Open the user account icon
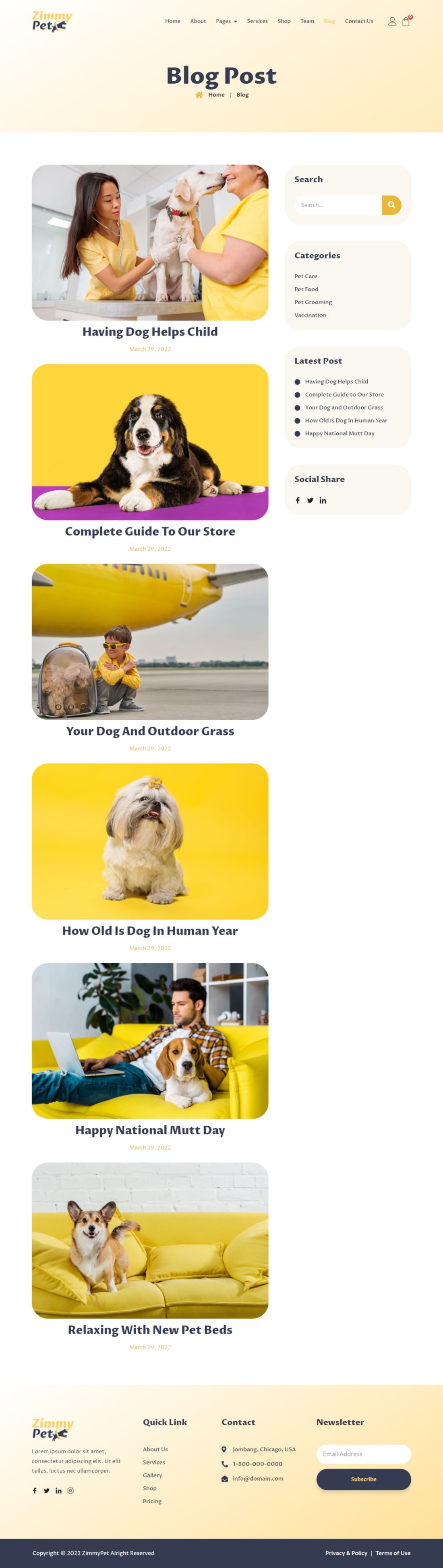The width and height of the screenshot is (443, 1568). click(392, 21)
